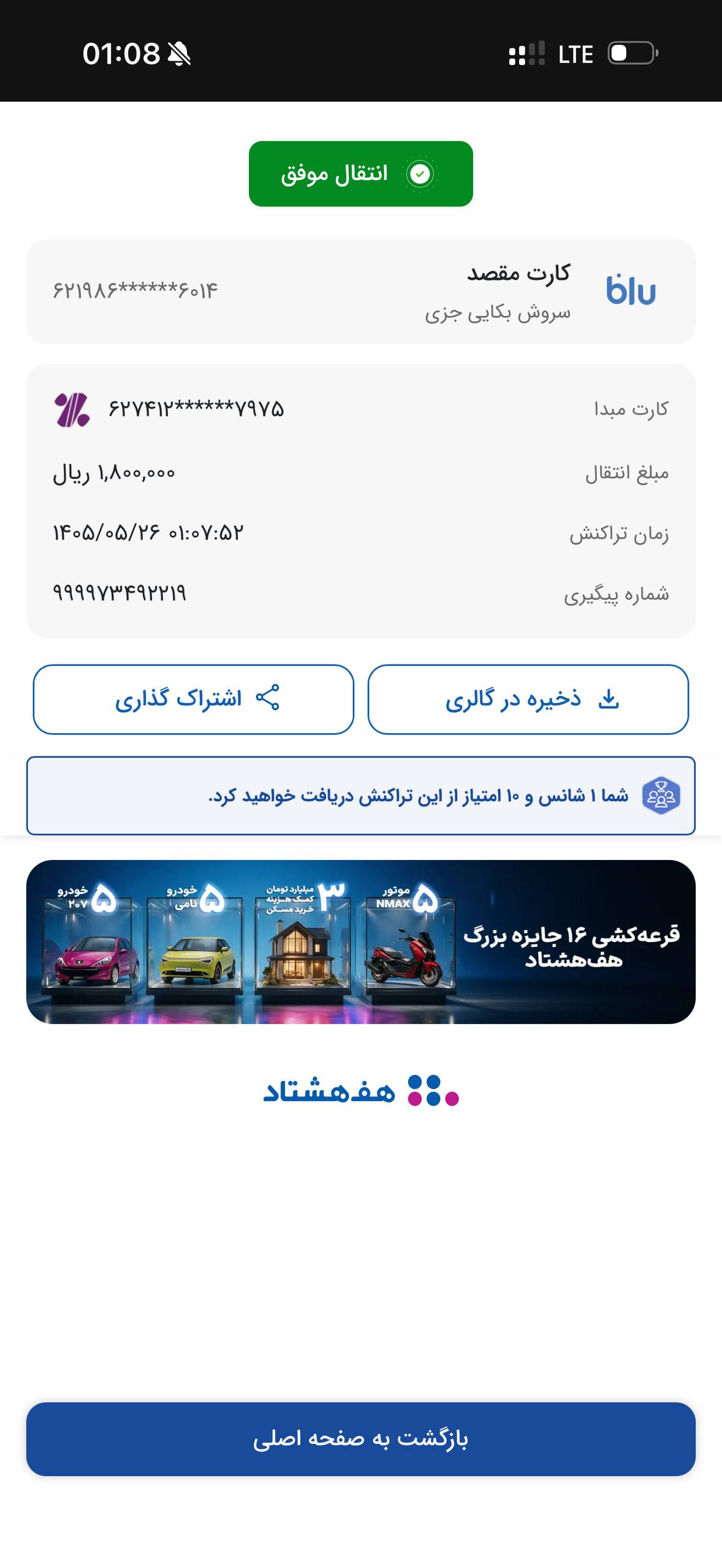The width and height of the screenshot is (722, 1568).
Task: Open the 16 big prizes lottery banner
Action: pos(360,941)
